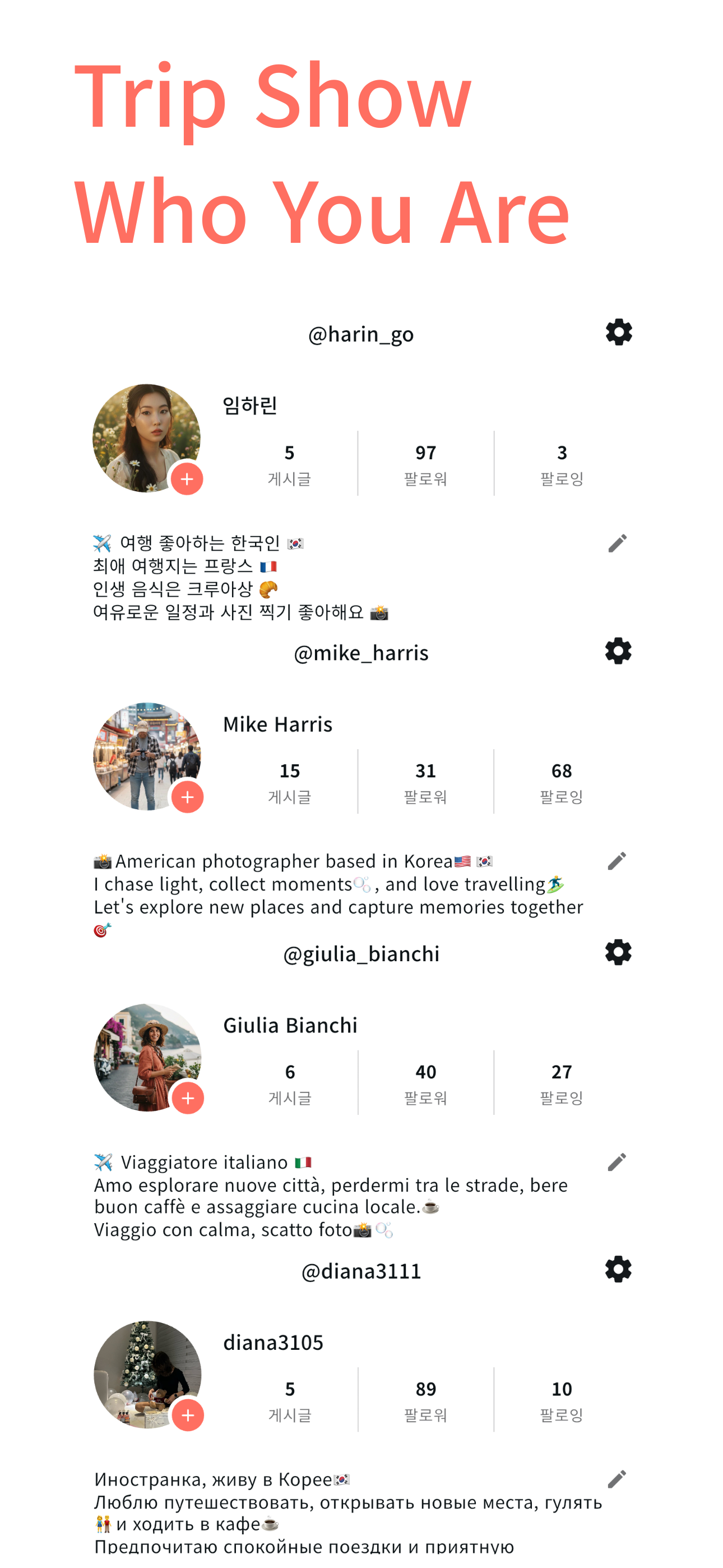Viewport: 723px width, 1568px height.
Task: Open settings for @harin_go profile
Action: click(618, 332)
